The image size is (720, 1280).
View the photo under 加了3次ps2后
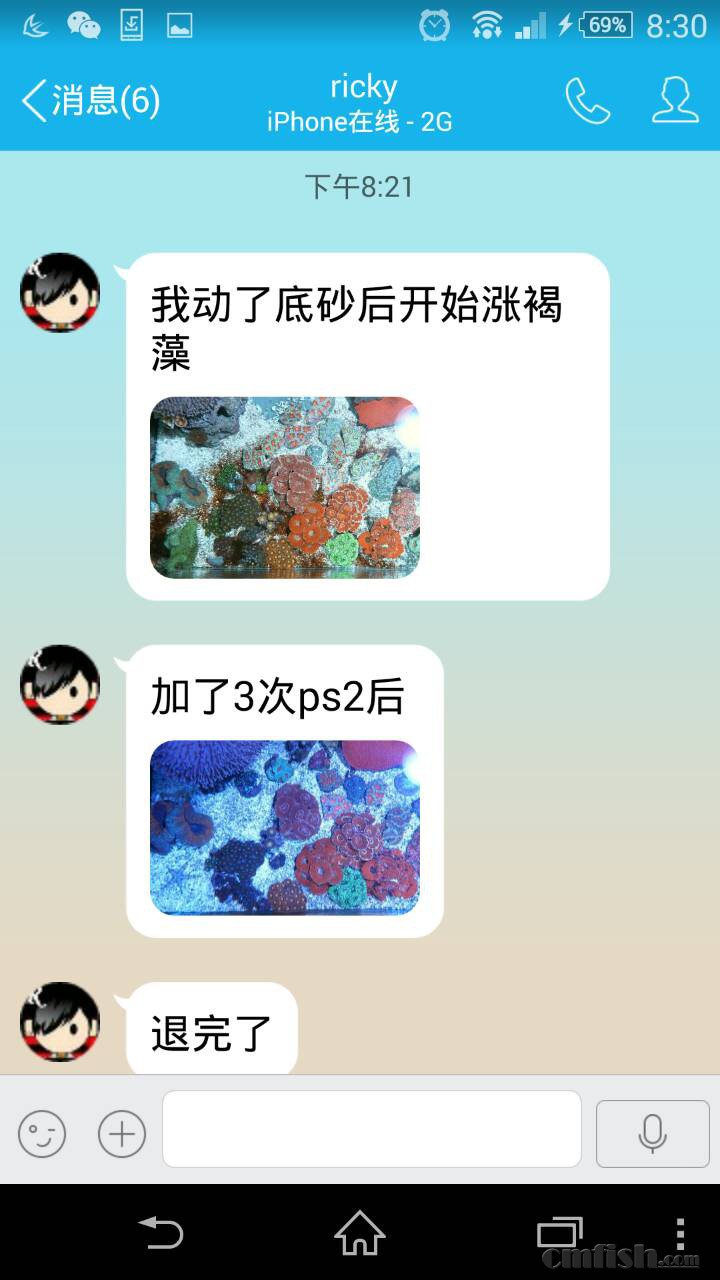point(285,827)
